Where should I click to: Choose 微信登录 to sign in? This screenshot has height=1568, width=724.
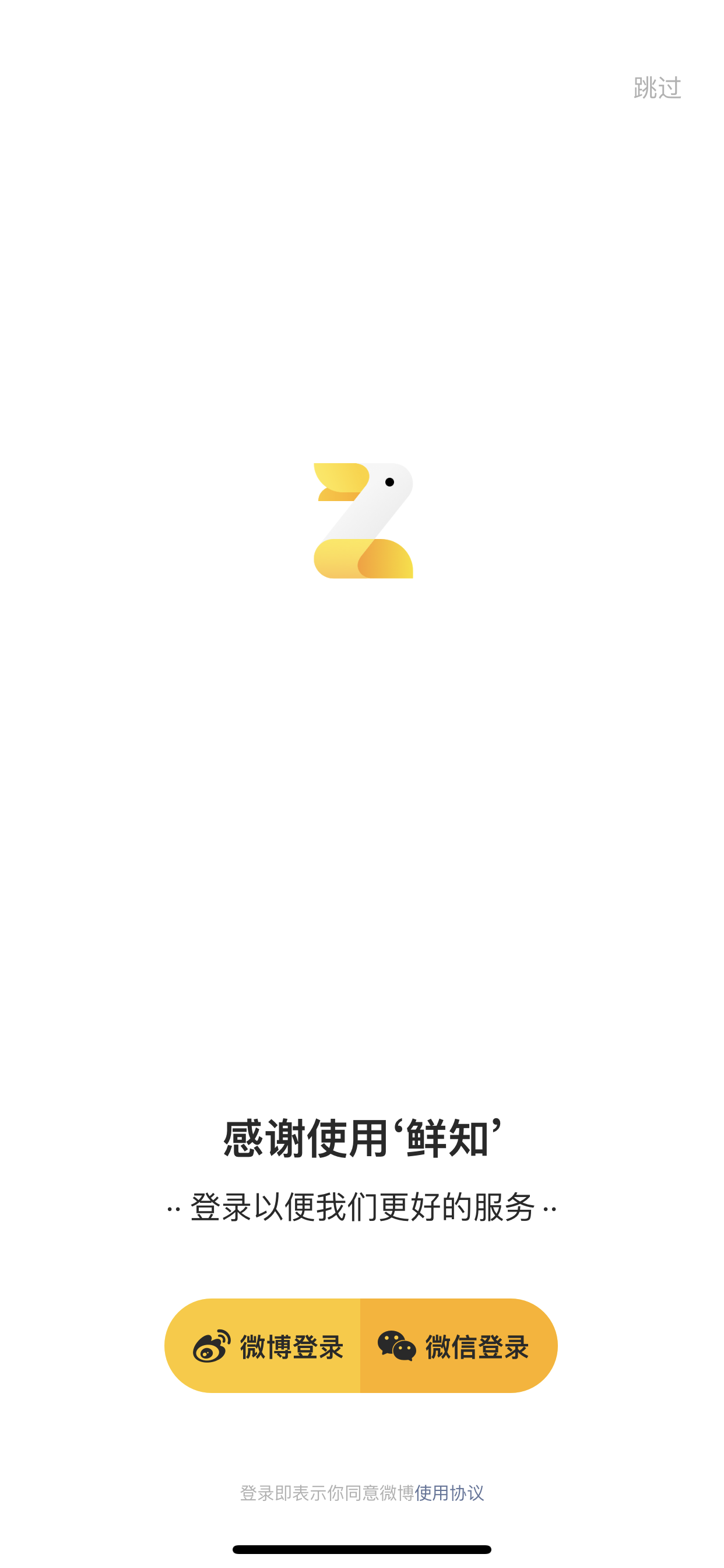459,1345
